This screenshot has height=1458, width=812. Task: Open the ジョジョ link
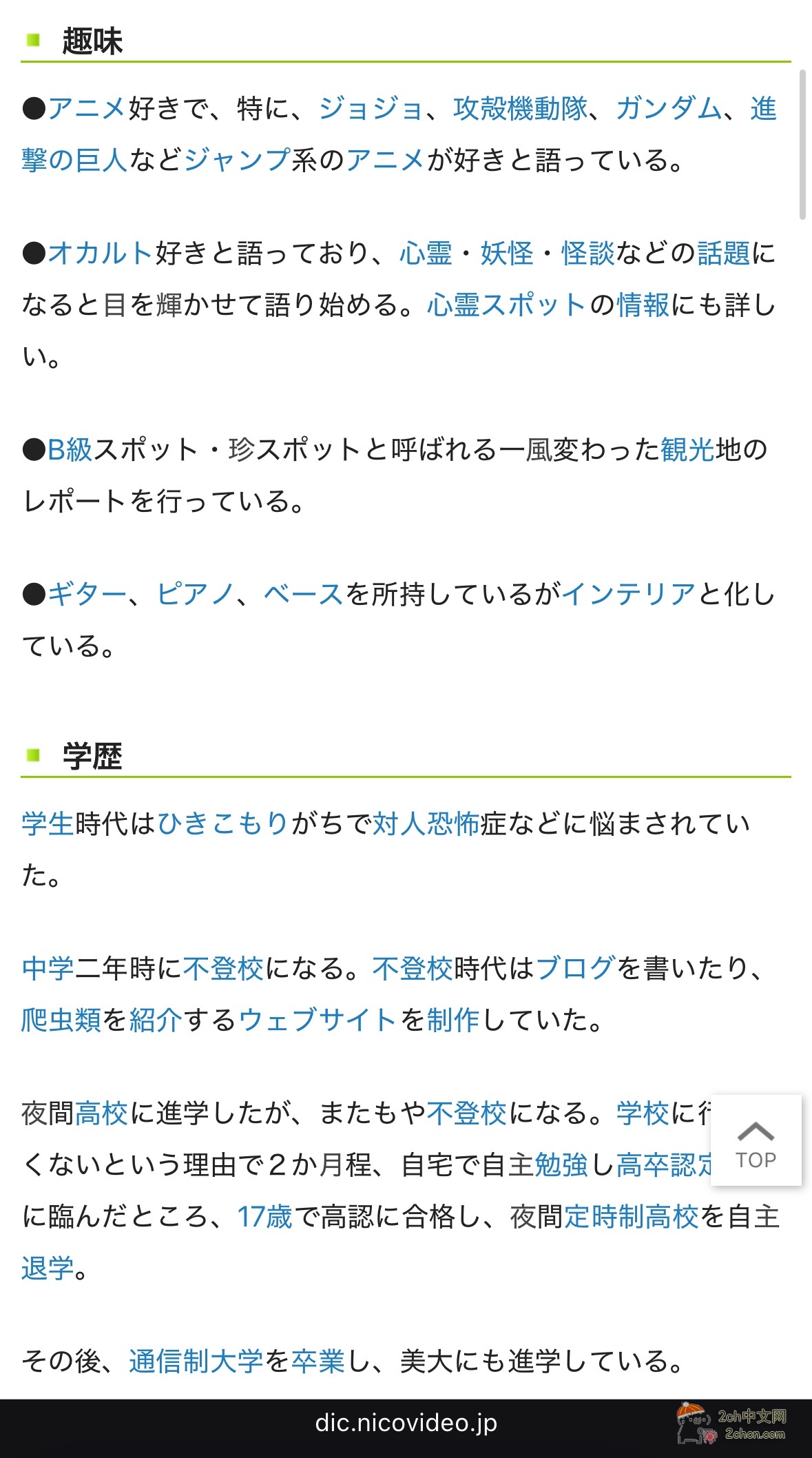[371, 109]
